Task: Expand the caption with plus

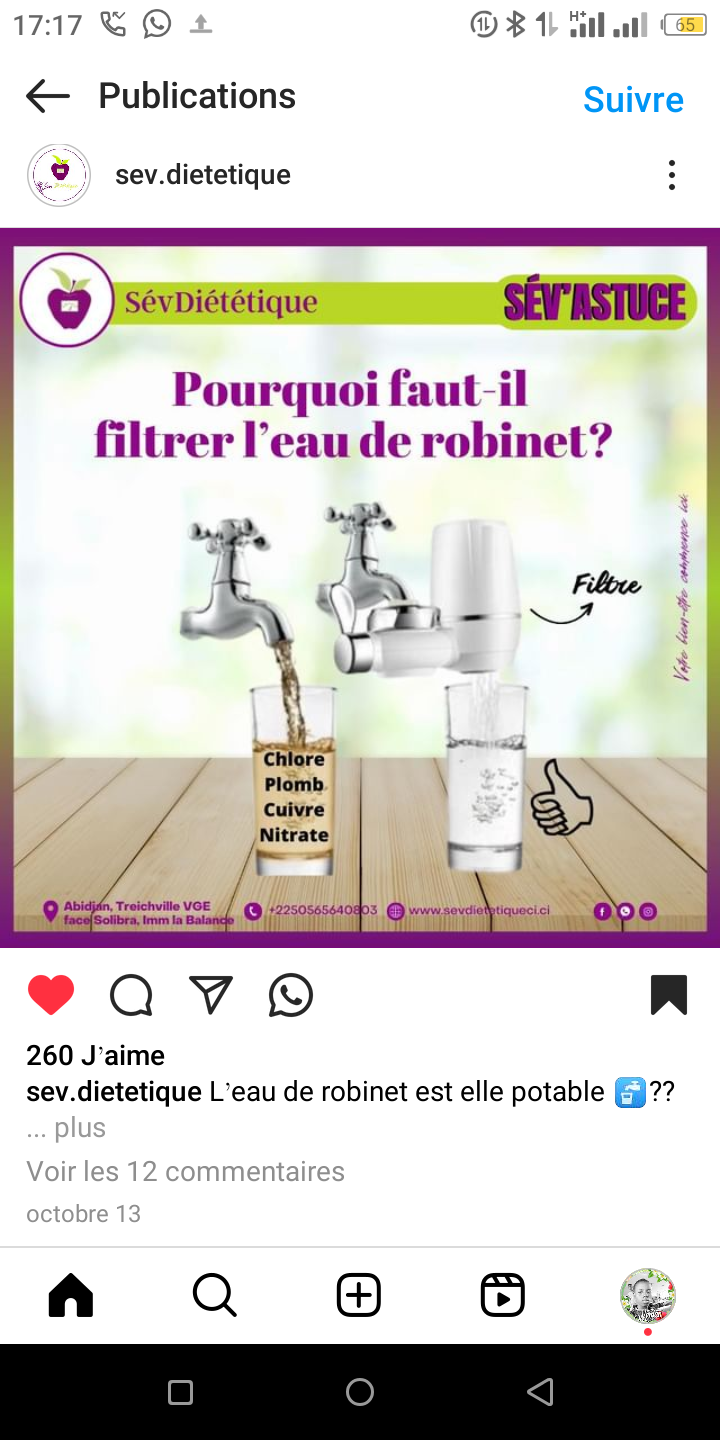Action: coord(66,1128)
